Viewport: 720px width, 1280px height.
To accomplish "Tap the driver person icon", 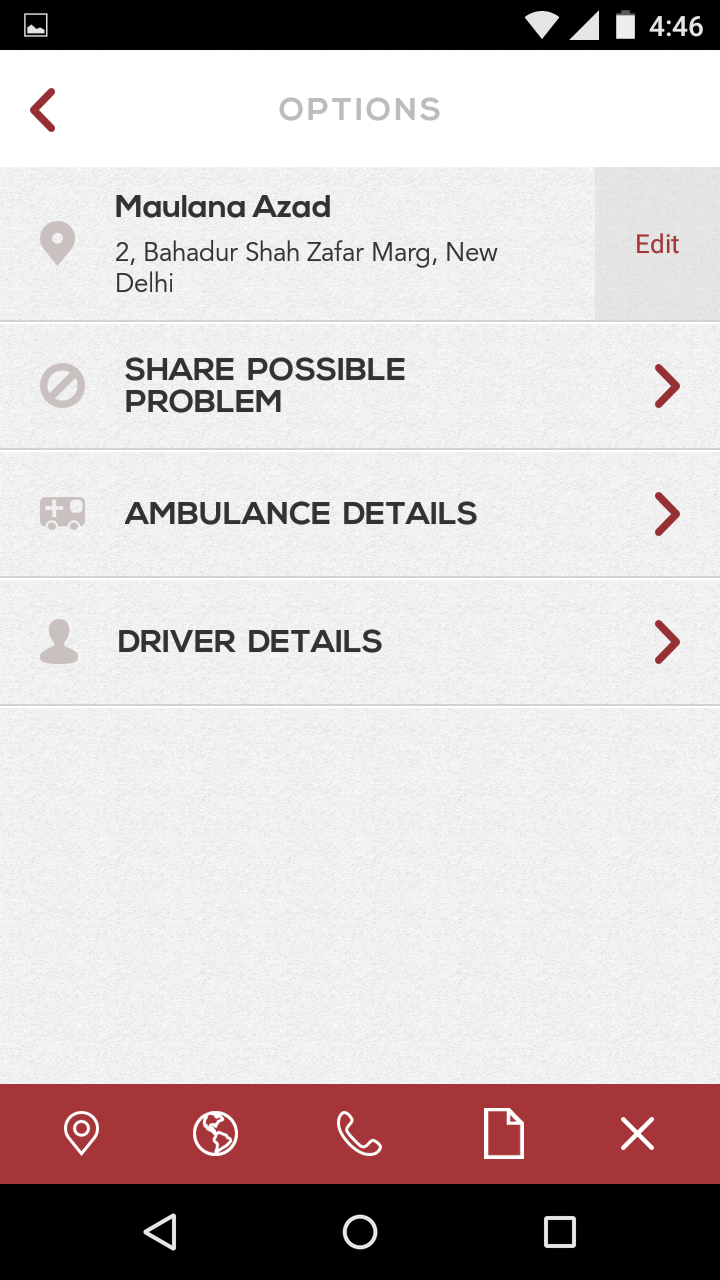I will 60,642.
